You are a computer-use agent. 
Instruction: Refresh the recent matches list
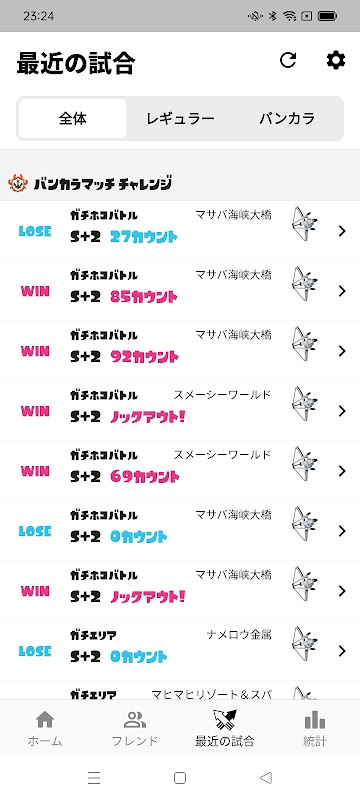288,61
